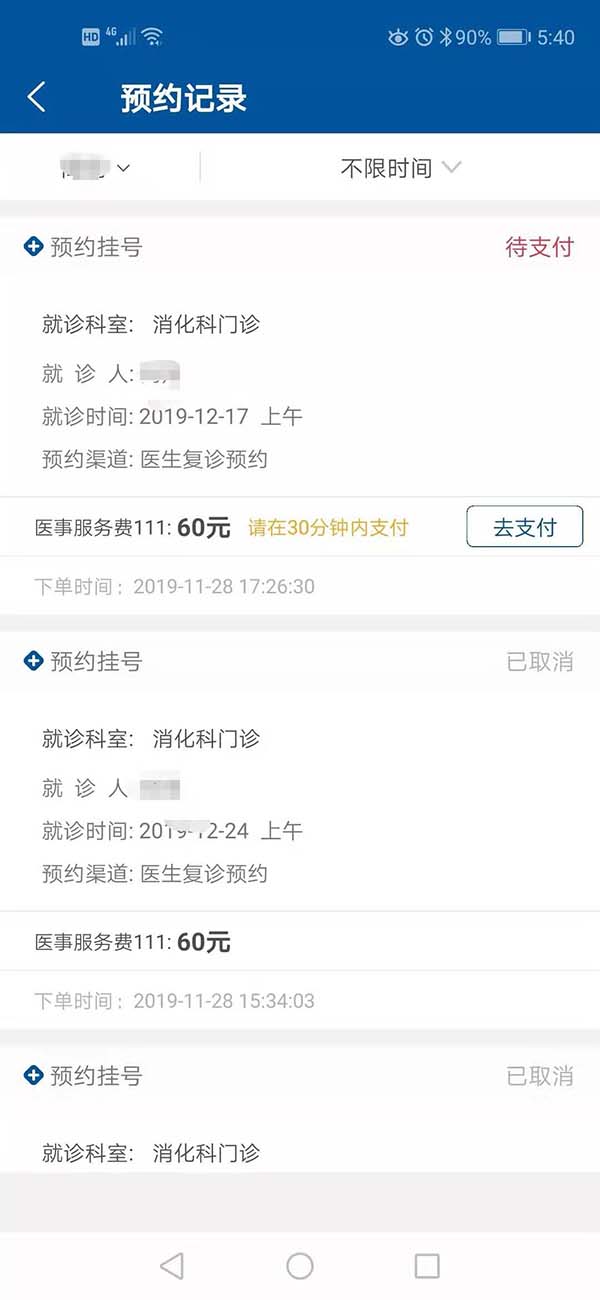Viewport: 600px width, 1300px height.
Task: Expand the blurred patient name dropdown
Action: tap(96, 168)
